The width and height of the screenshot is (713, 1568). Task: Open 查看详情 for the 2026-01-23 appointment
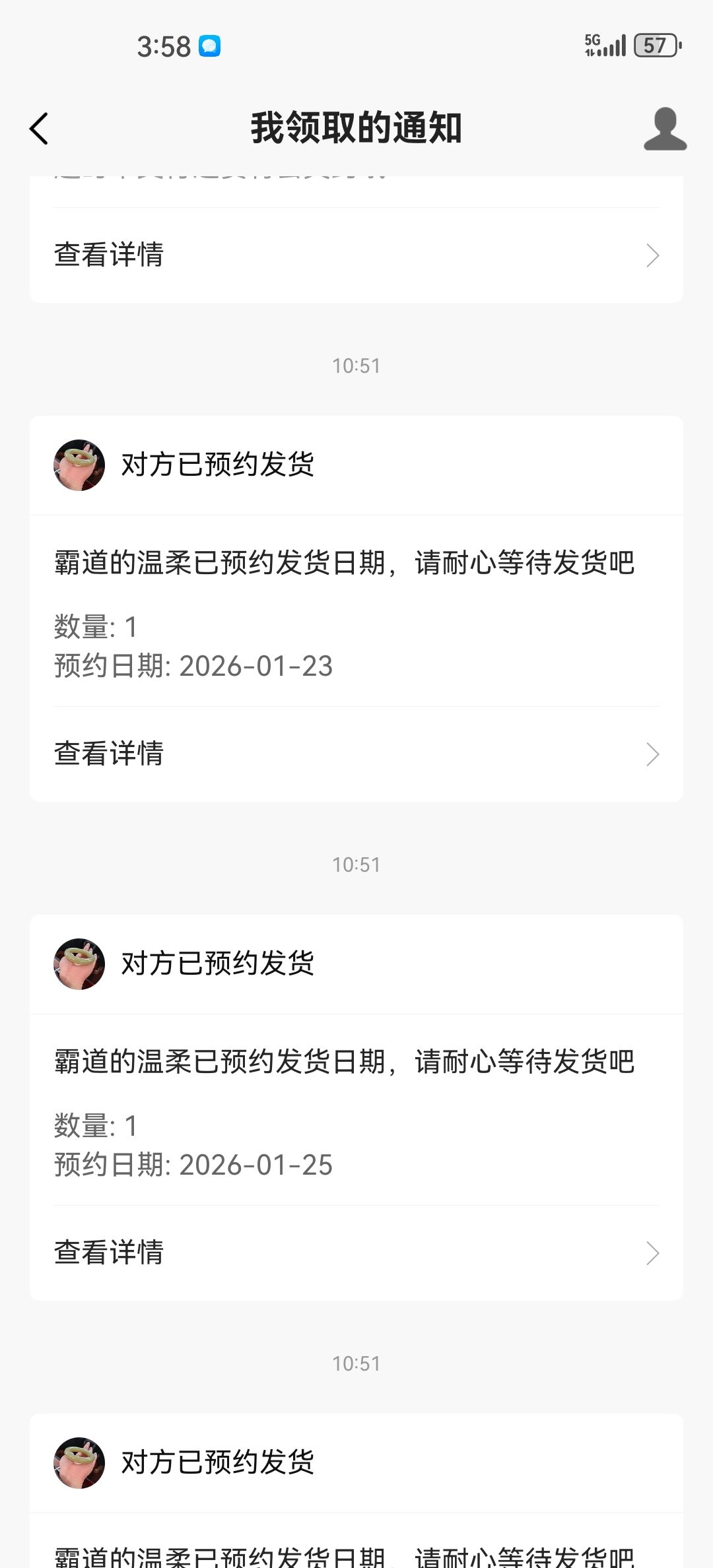click(x=356, y=754)
